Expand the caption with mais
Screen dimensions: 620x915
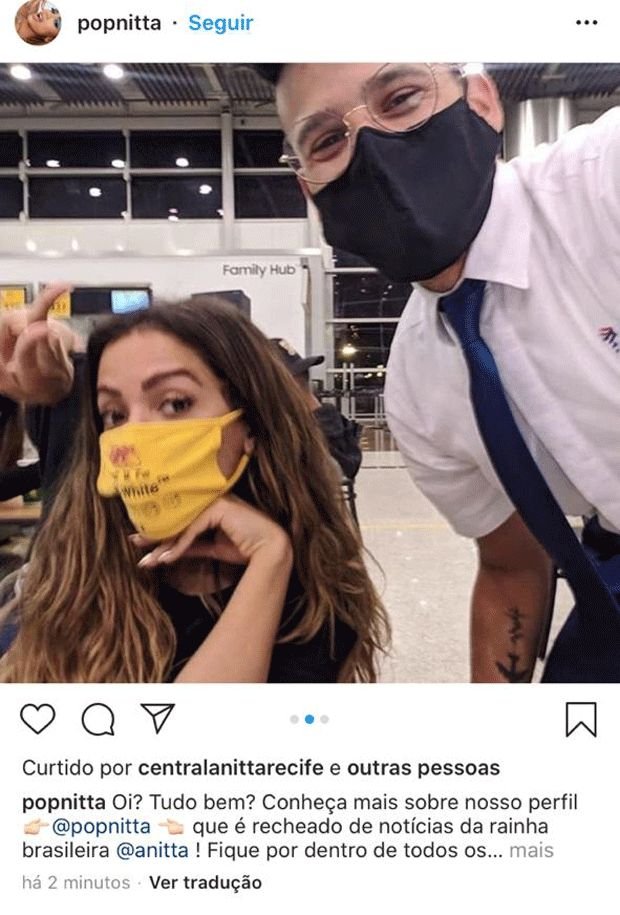532,851
